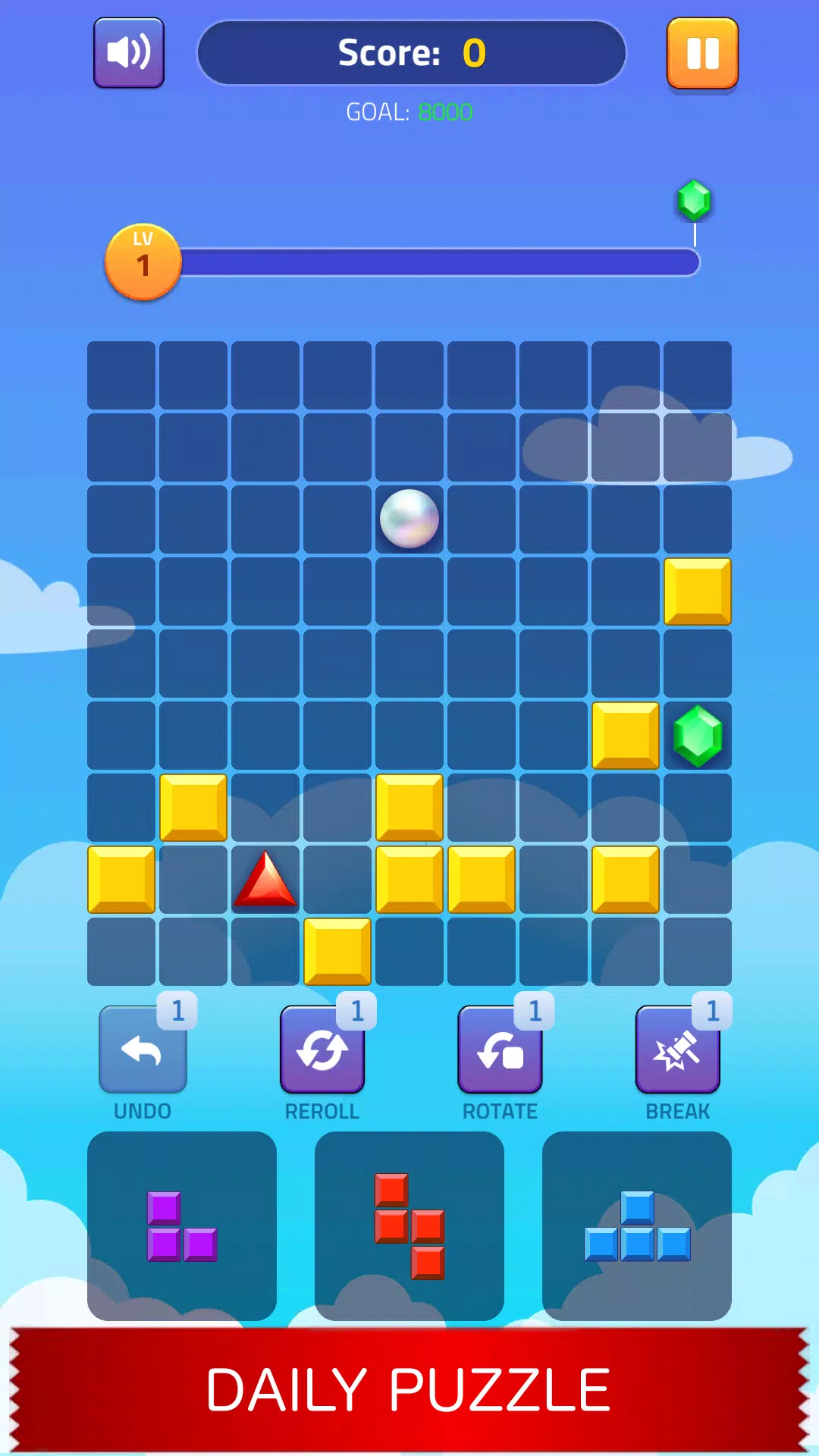Viewport: 819px width, 1456px height.
Task: Select the purple L-shaped block piece
Action: [182, 1226]
